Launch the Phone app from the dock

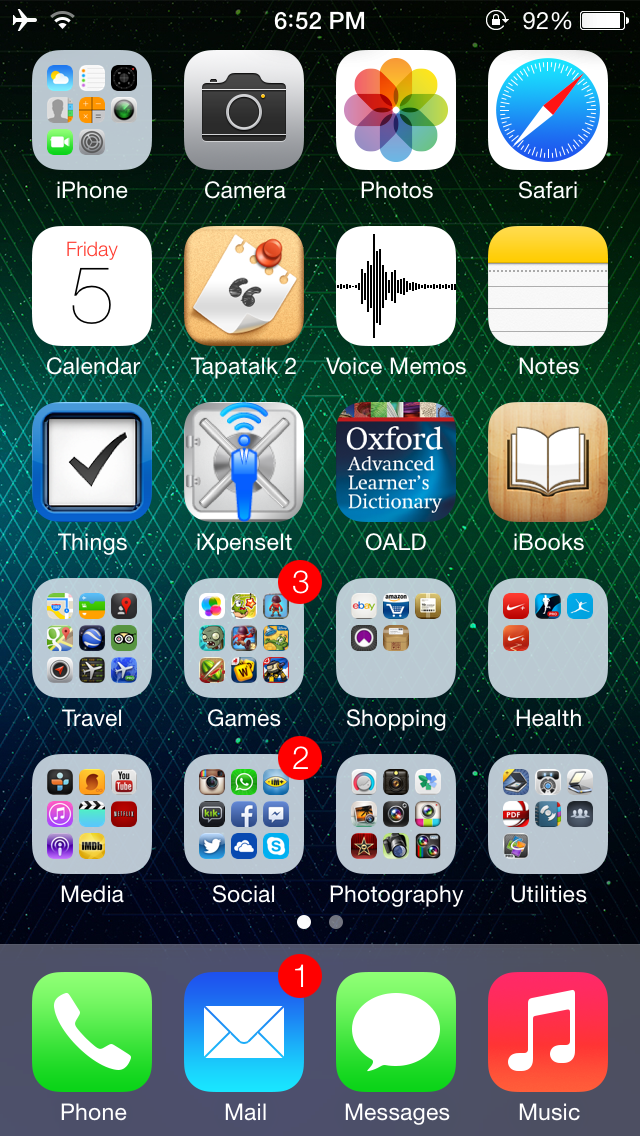(92, 1032)
